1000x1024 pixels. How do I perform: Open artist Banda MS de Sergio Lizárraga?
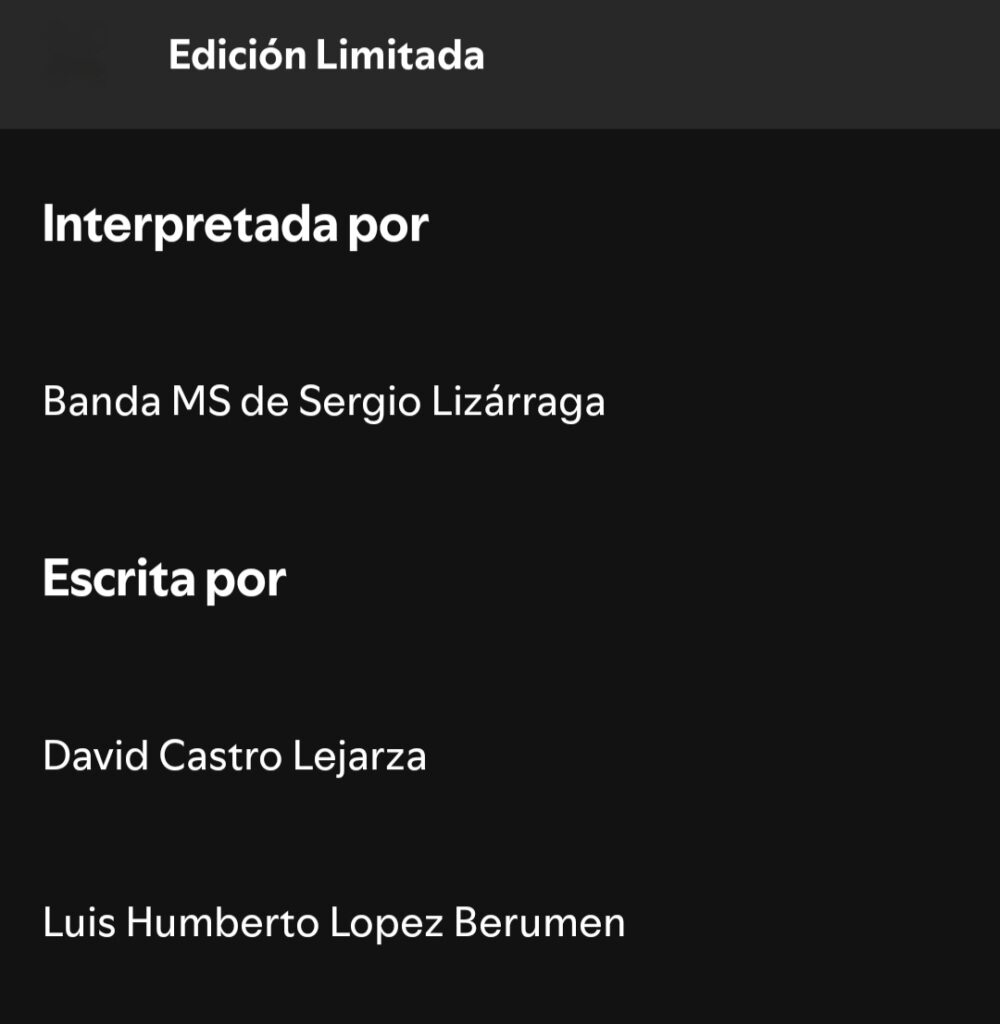(323, 402)
